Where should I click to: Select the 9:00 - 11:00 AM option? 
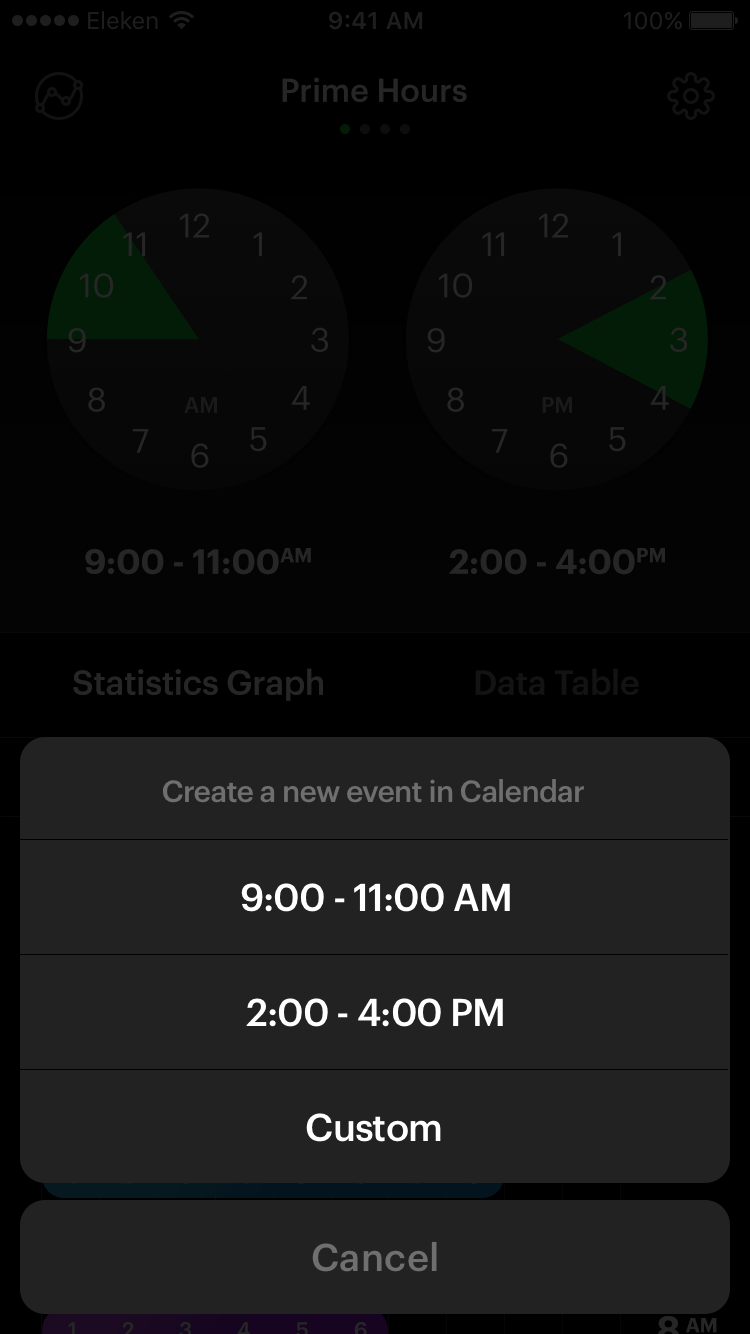pos(375,897)
